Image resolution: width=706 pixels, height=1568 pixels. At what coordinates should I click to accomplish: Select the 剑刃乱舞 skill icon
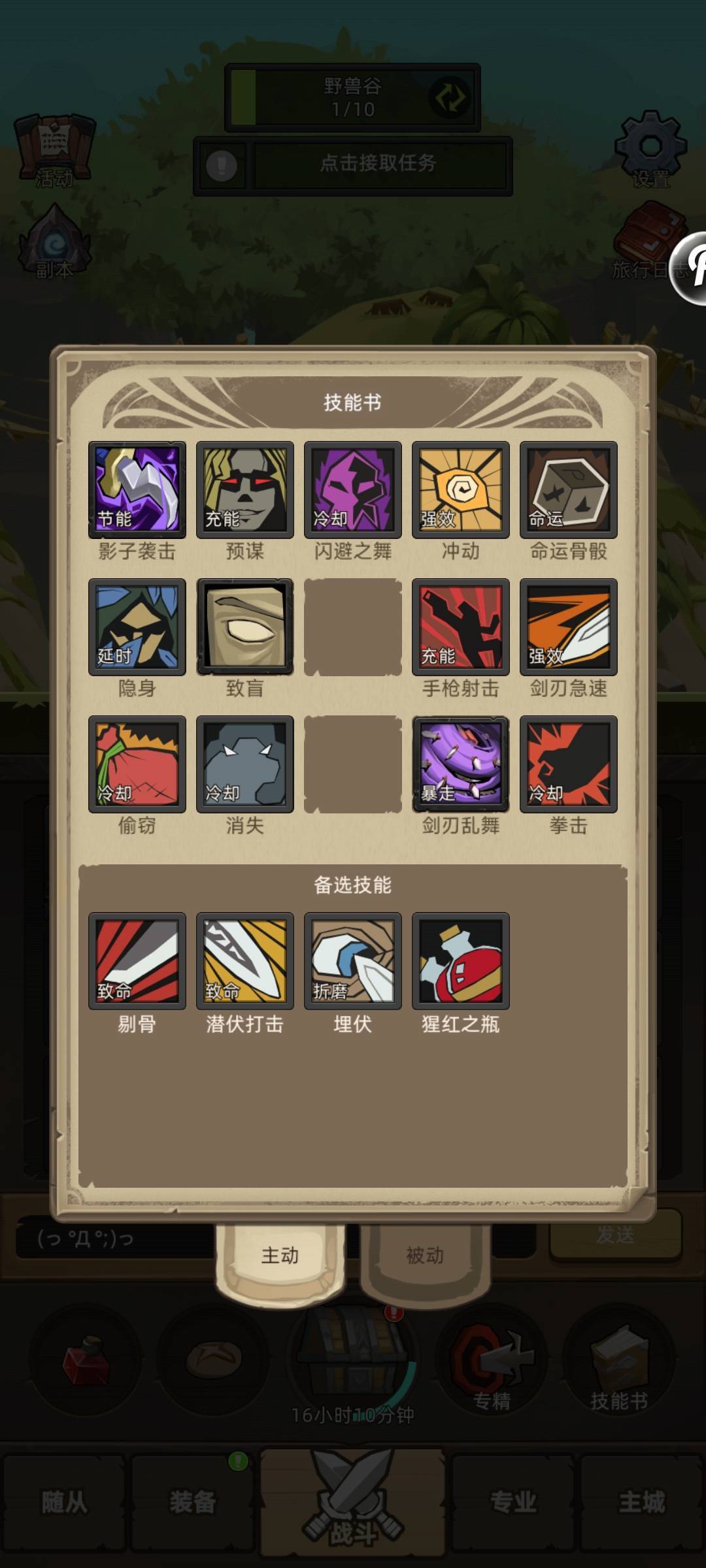[460, 764]
